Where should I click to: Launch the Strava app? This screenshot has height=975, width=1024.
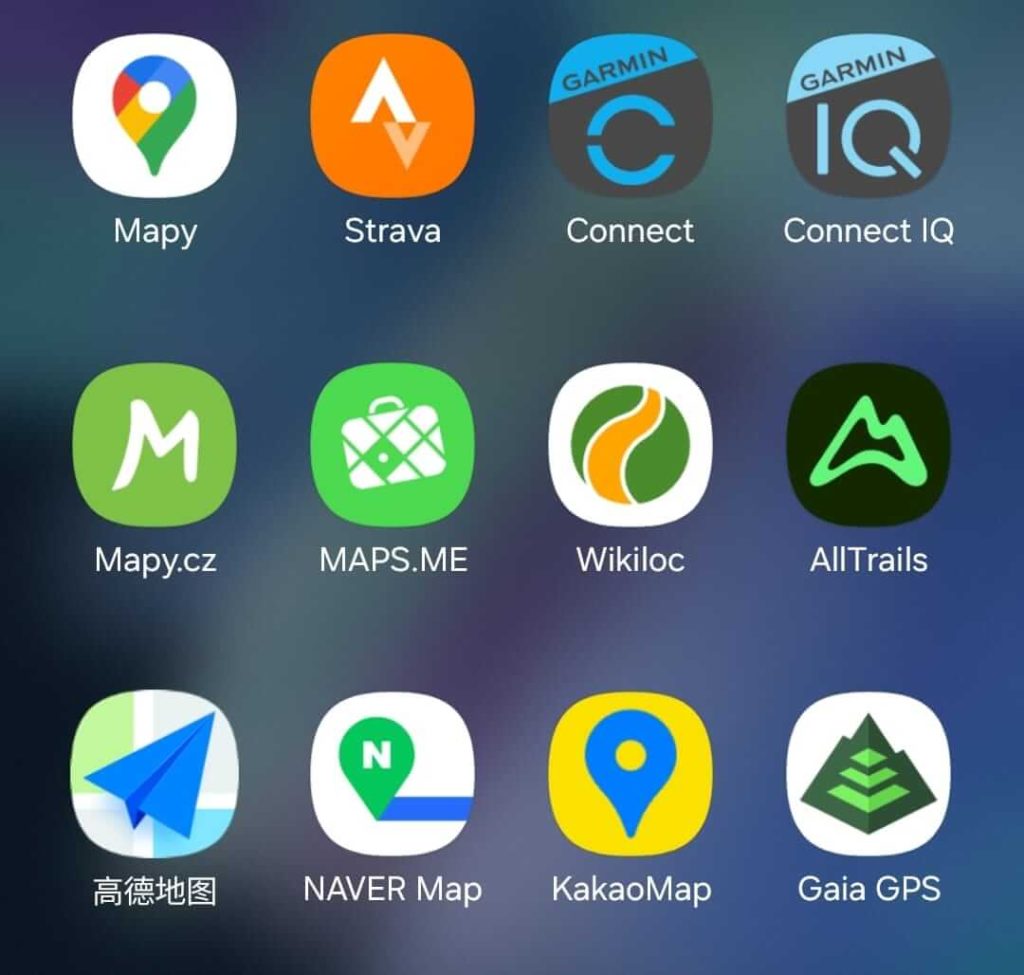pyautogui.click(x=392, y=115)
